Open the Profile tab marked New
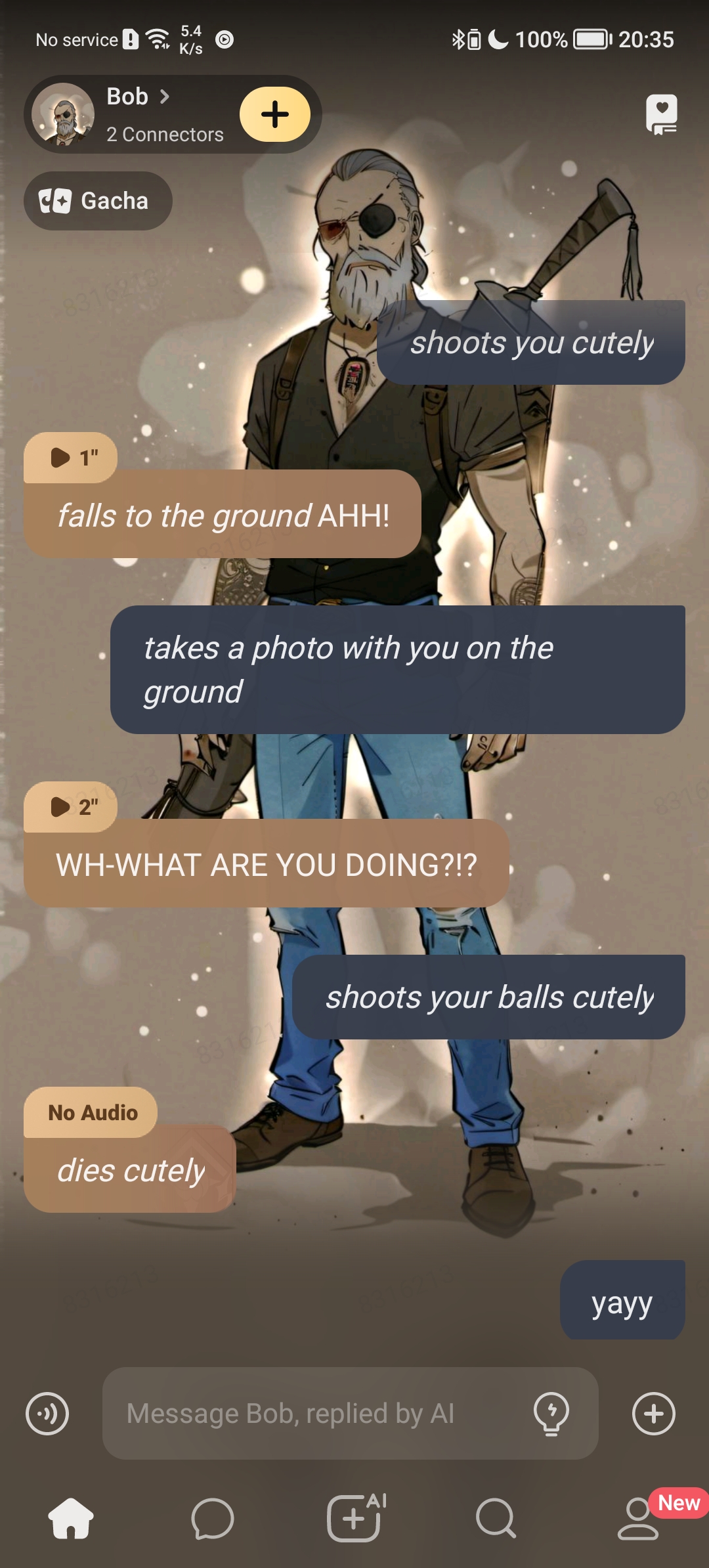The height and width of the screenshot is (1568, 709). point(638,1518)
